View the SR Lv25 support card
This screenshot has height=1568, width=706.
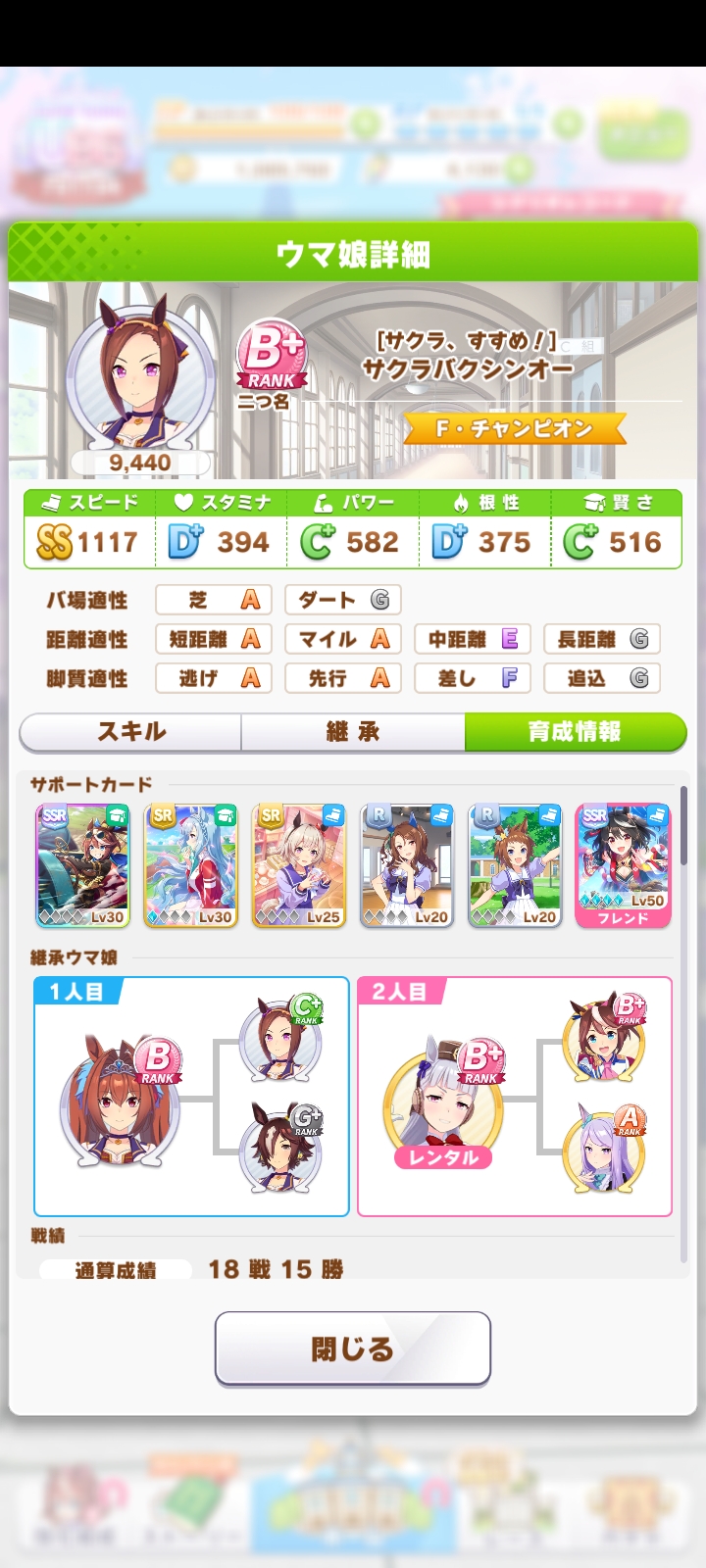299,865
